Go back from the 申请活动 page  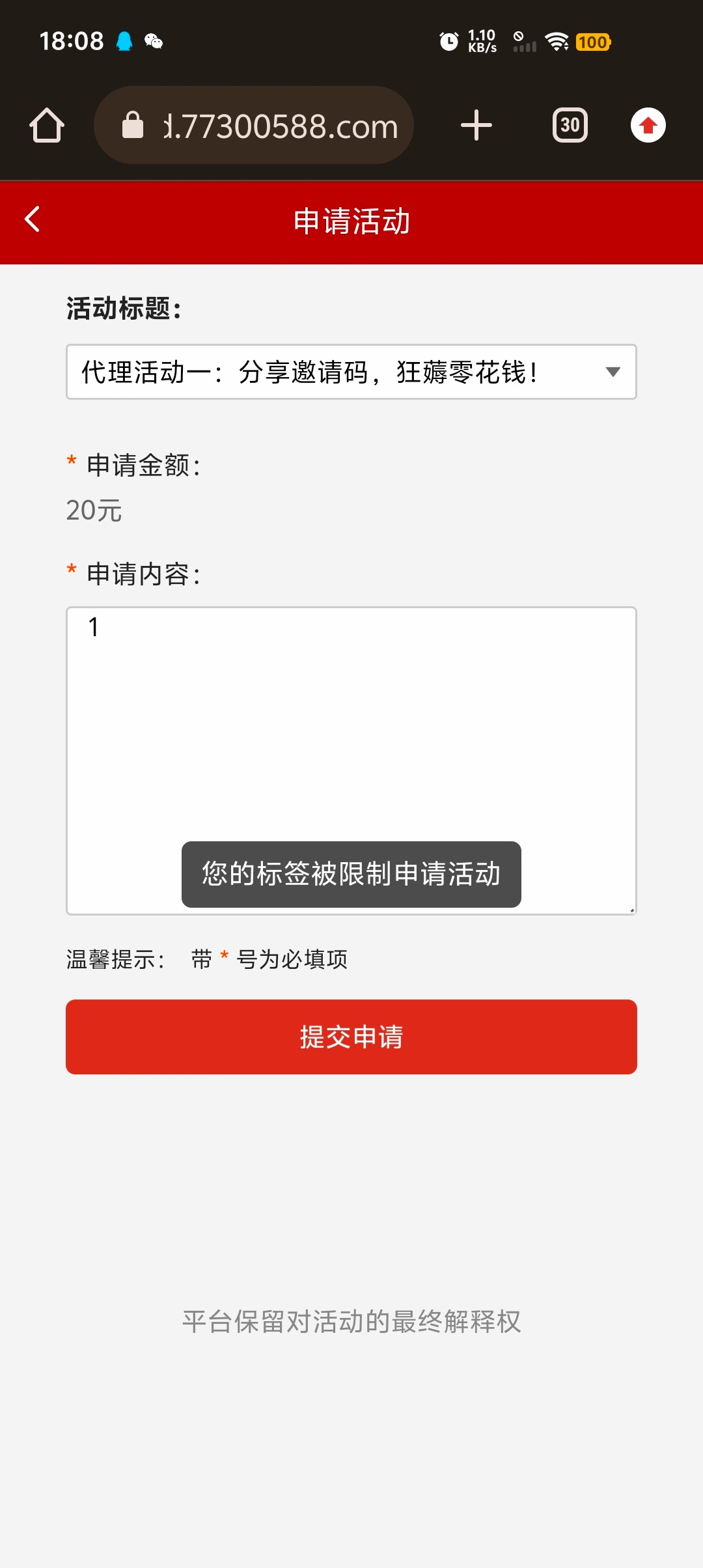pos(33,219)
